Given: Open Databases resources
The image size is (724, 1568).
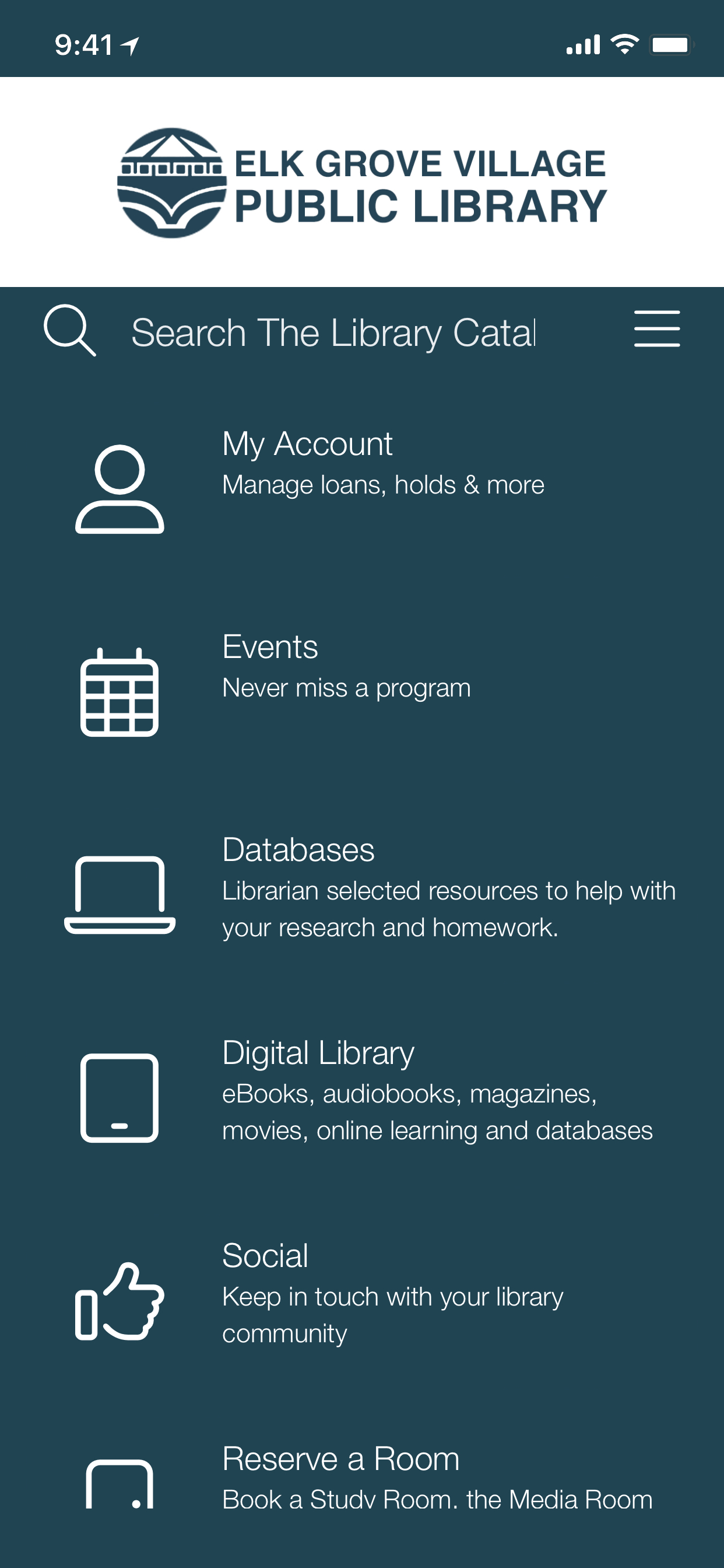Looking at the screenshot, I should (362, 888).
